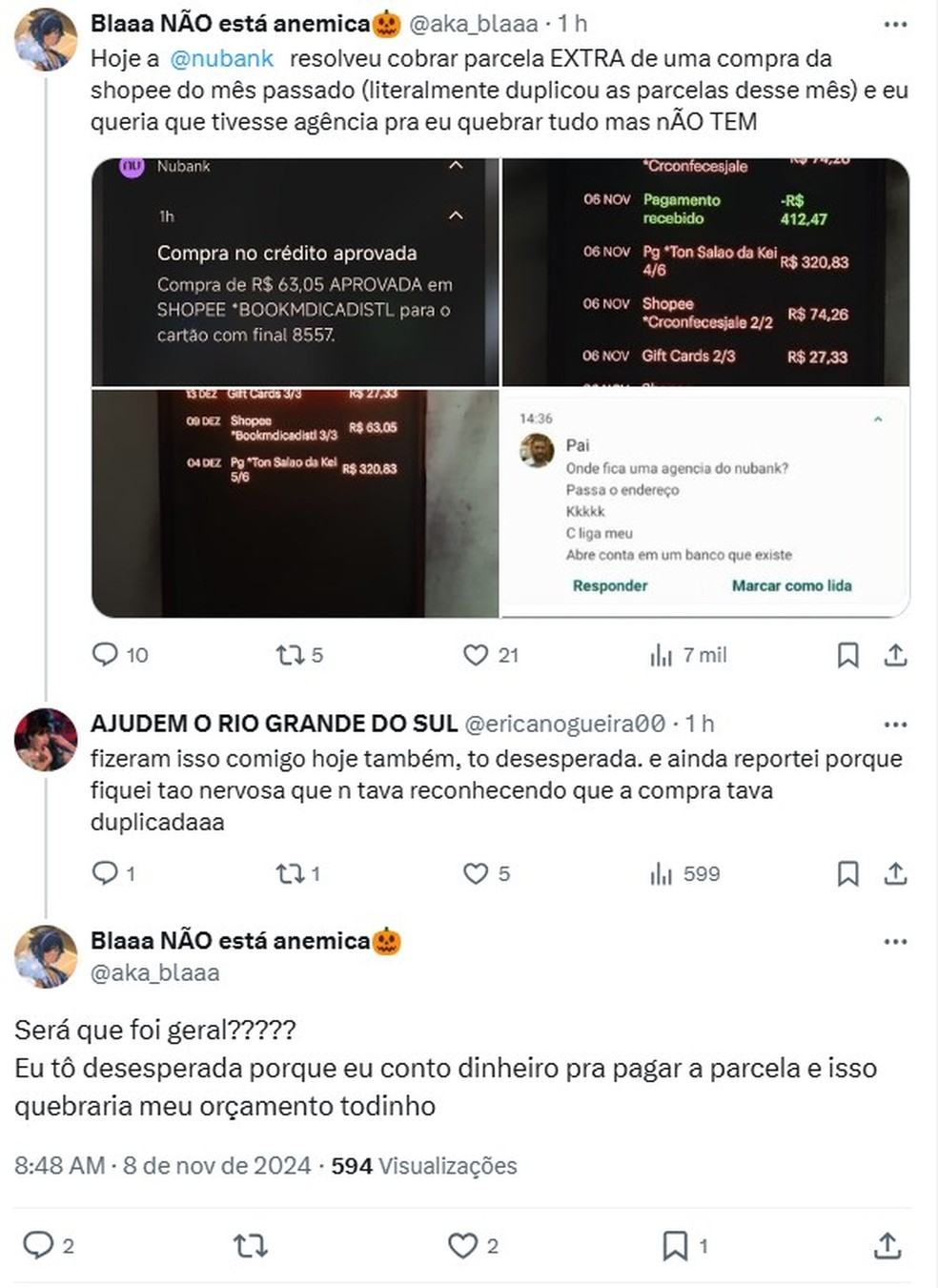Open the Nubank notification screenshot image
938x1288 pixels.
tap(295, 272)
